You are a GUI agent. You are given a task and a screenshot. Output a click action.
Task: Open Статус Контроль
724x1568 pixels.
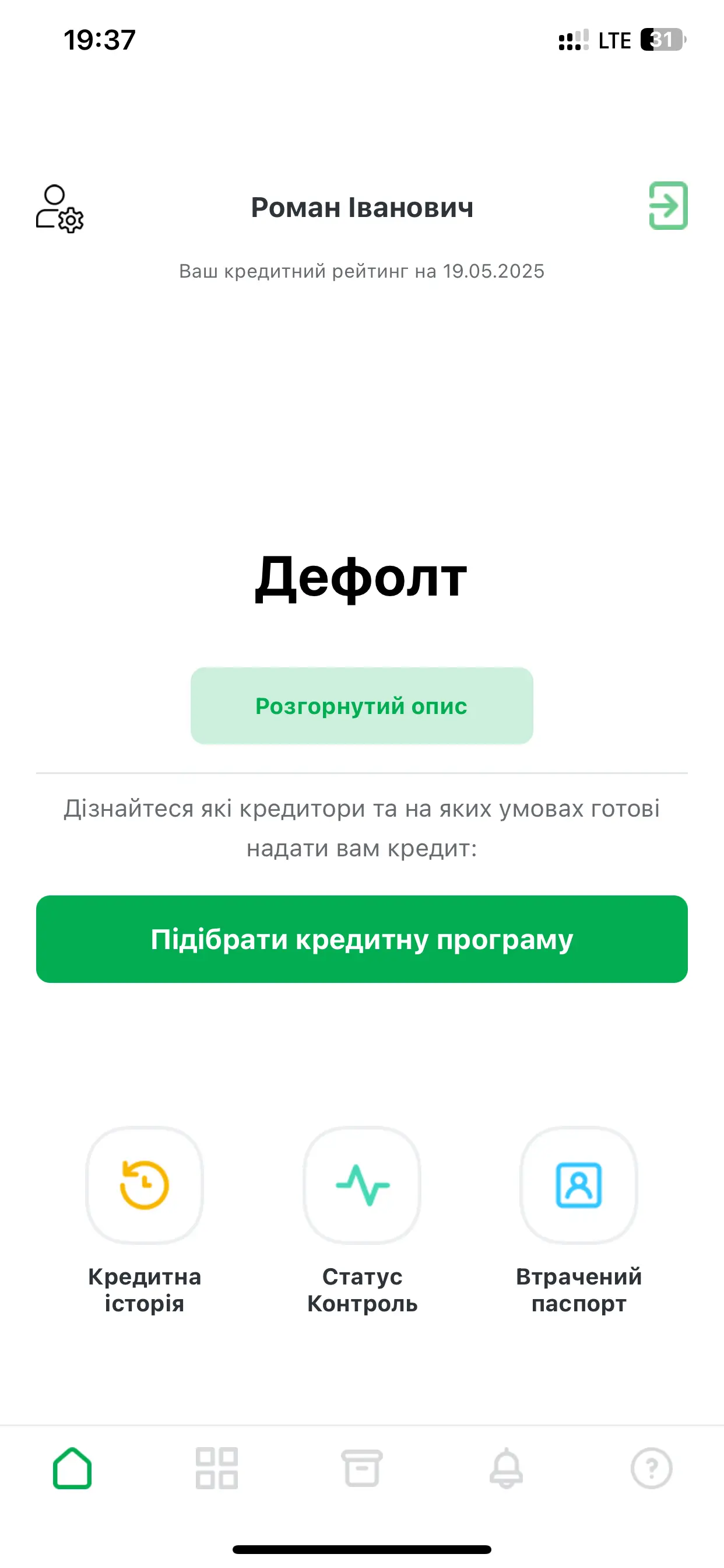362,1185
